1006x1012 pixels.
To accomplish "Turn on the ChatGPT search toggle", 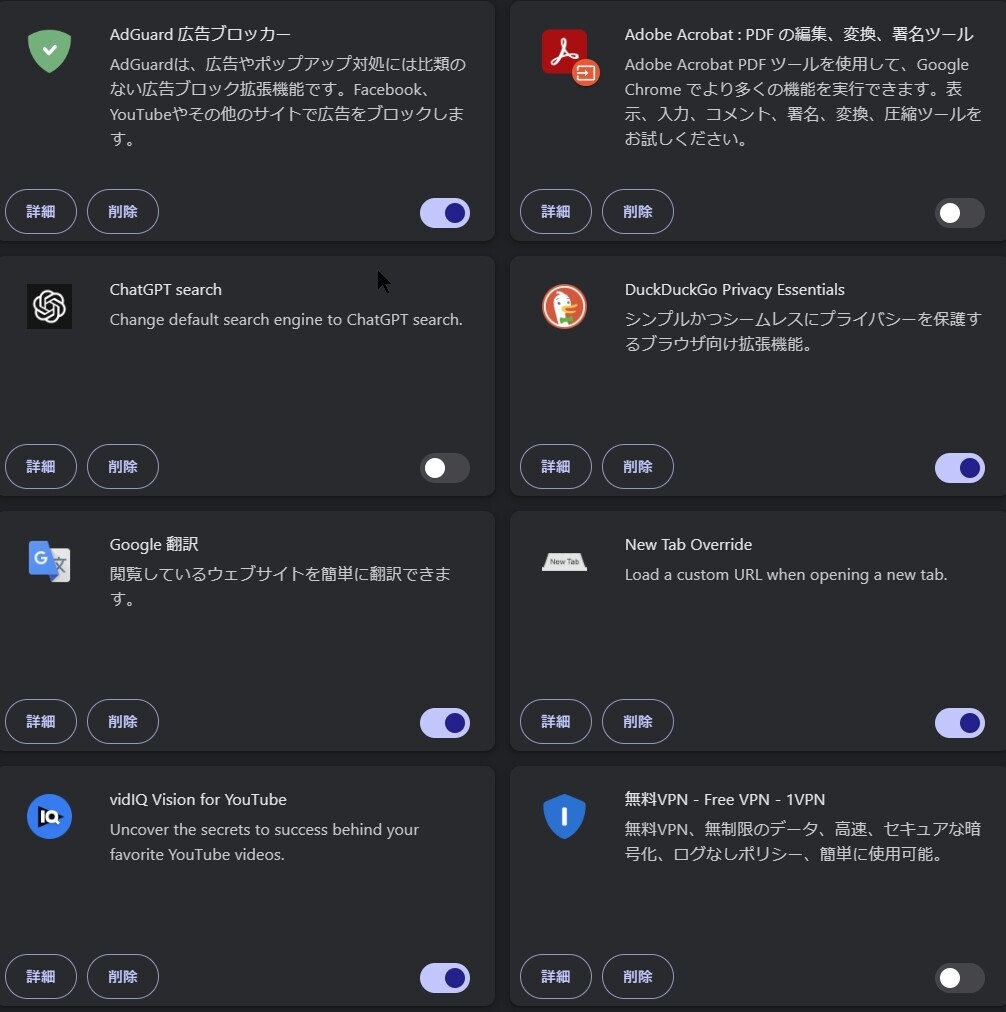I will pyautogui.click(x=445, y=468).
